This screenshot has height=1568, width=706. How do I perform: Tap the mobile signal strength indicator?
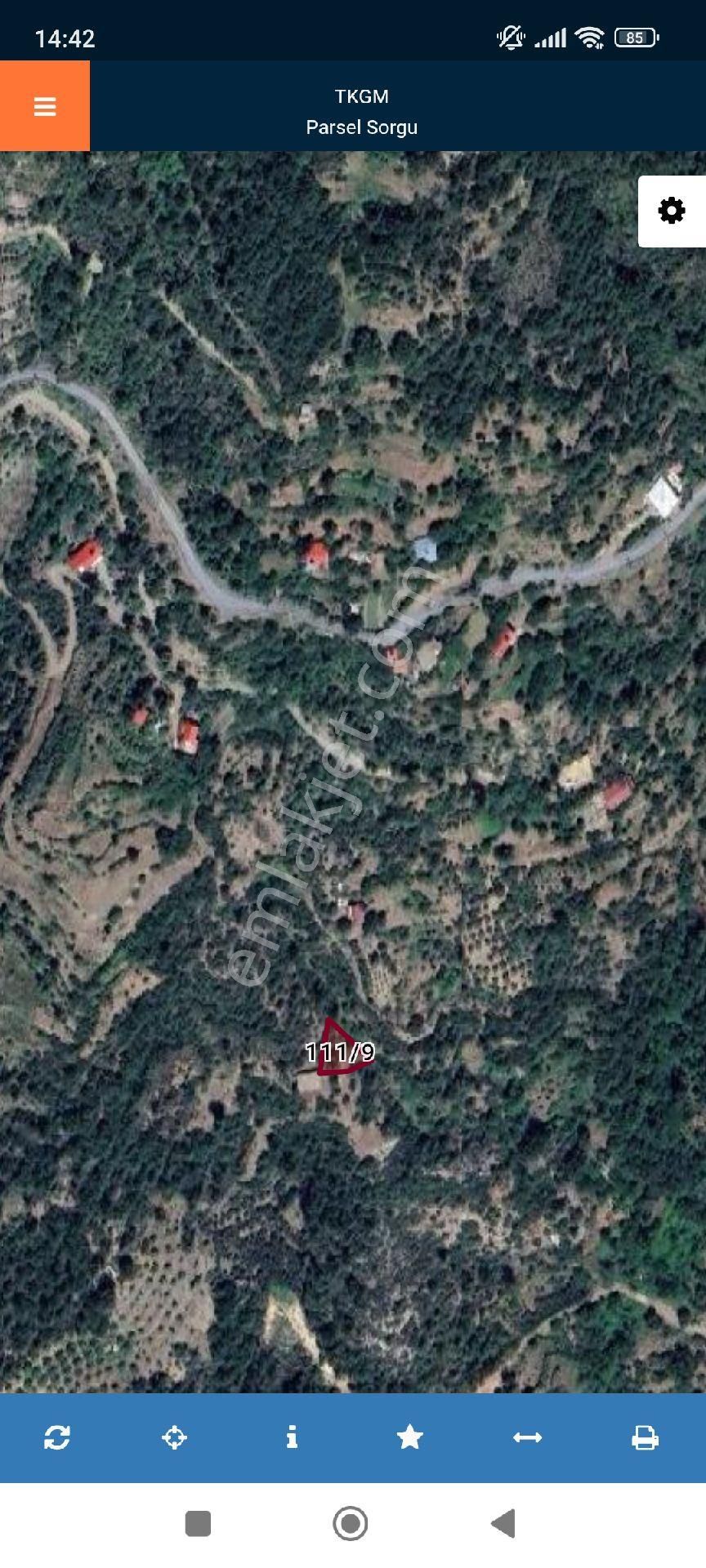[552, 36]
